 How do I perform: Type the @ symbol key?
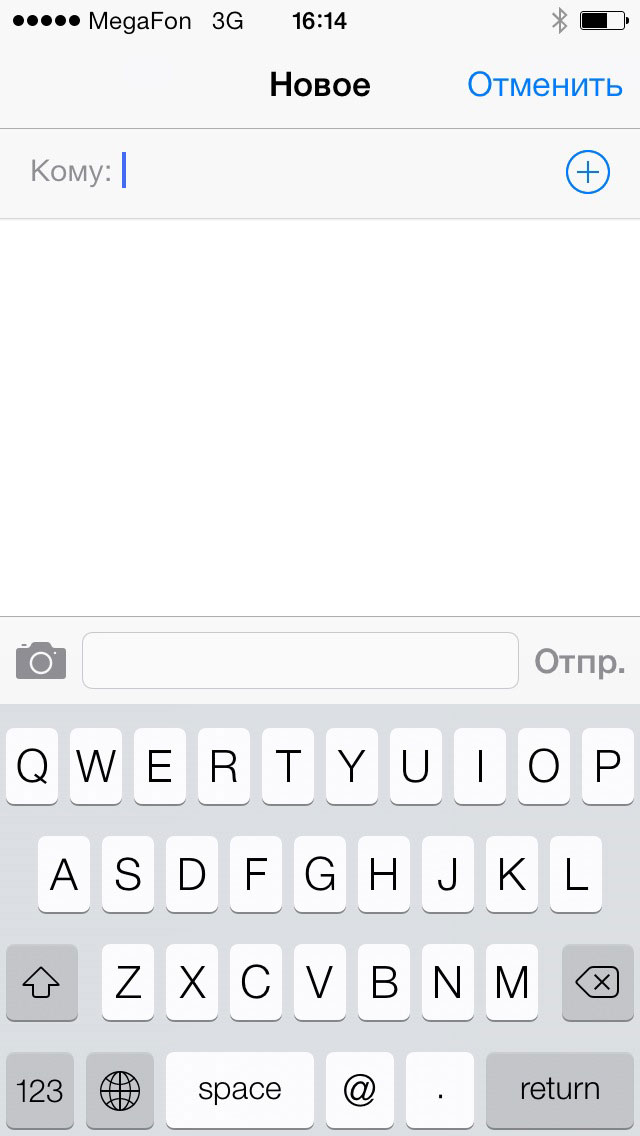tap(360, 1089)
